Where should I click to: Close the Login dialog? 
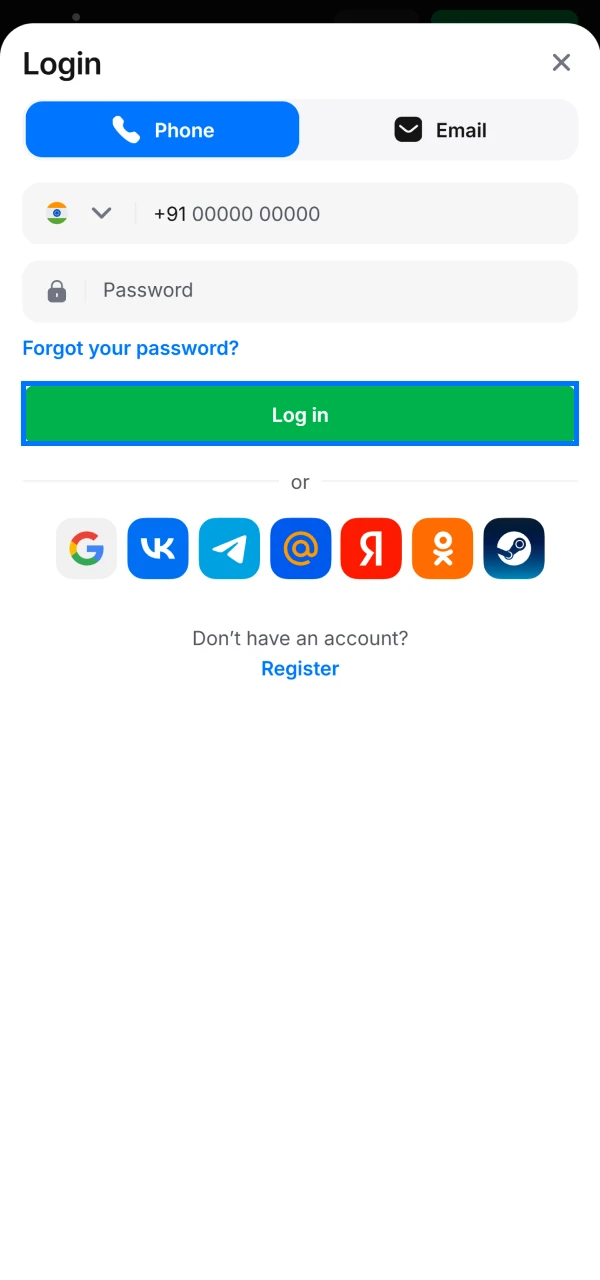tap(561, 63)
